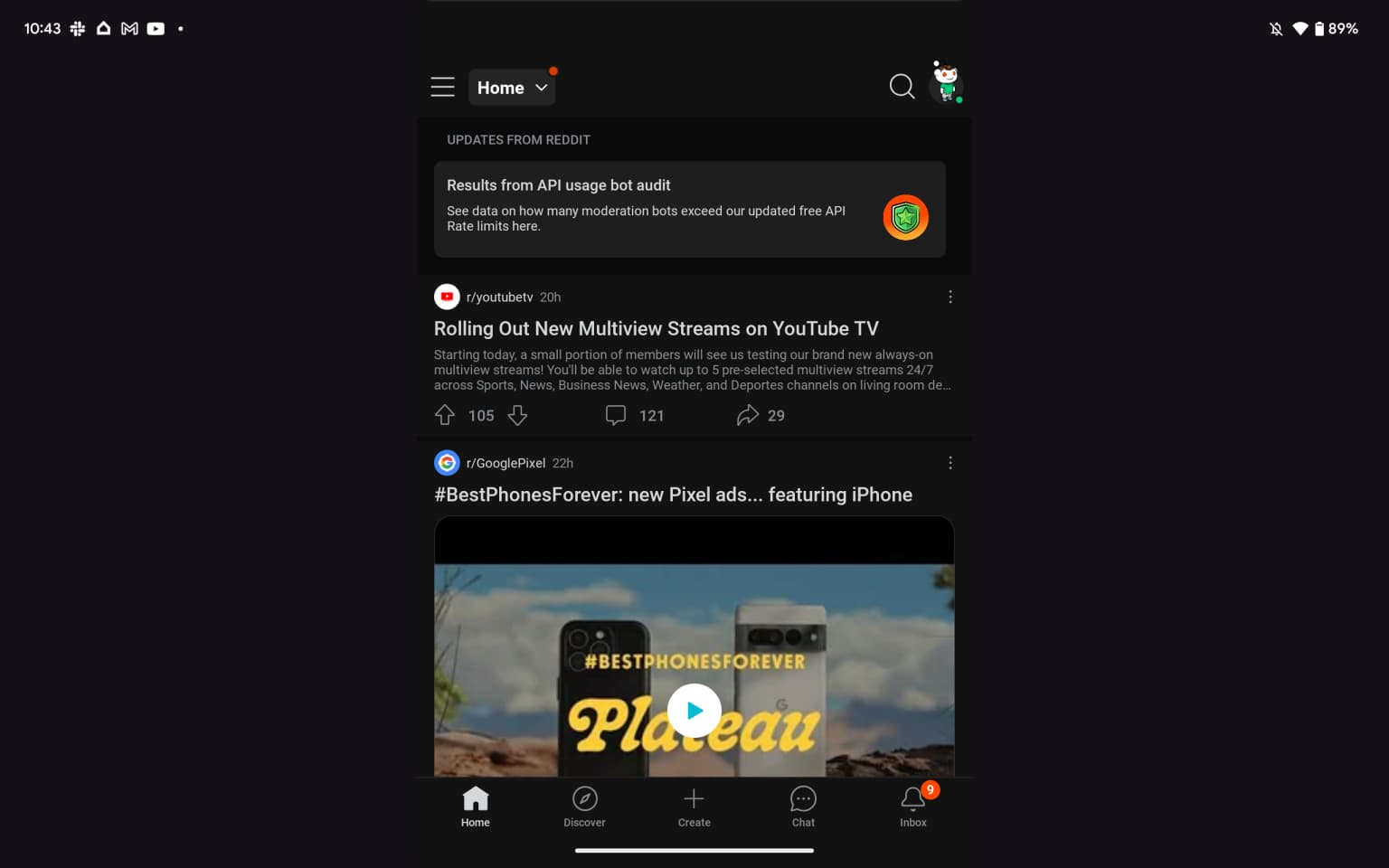1389x868 pixels.
Task: Open Reddit search
Action: click(902, 87)
